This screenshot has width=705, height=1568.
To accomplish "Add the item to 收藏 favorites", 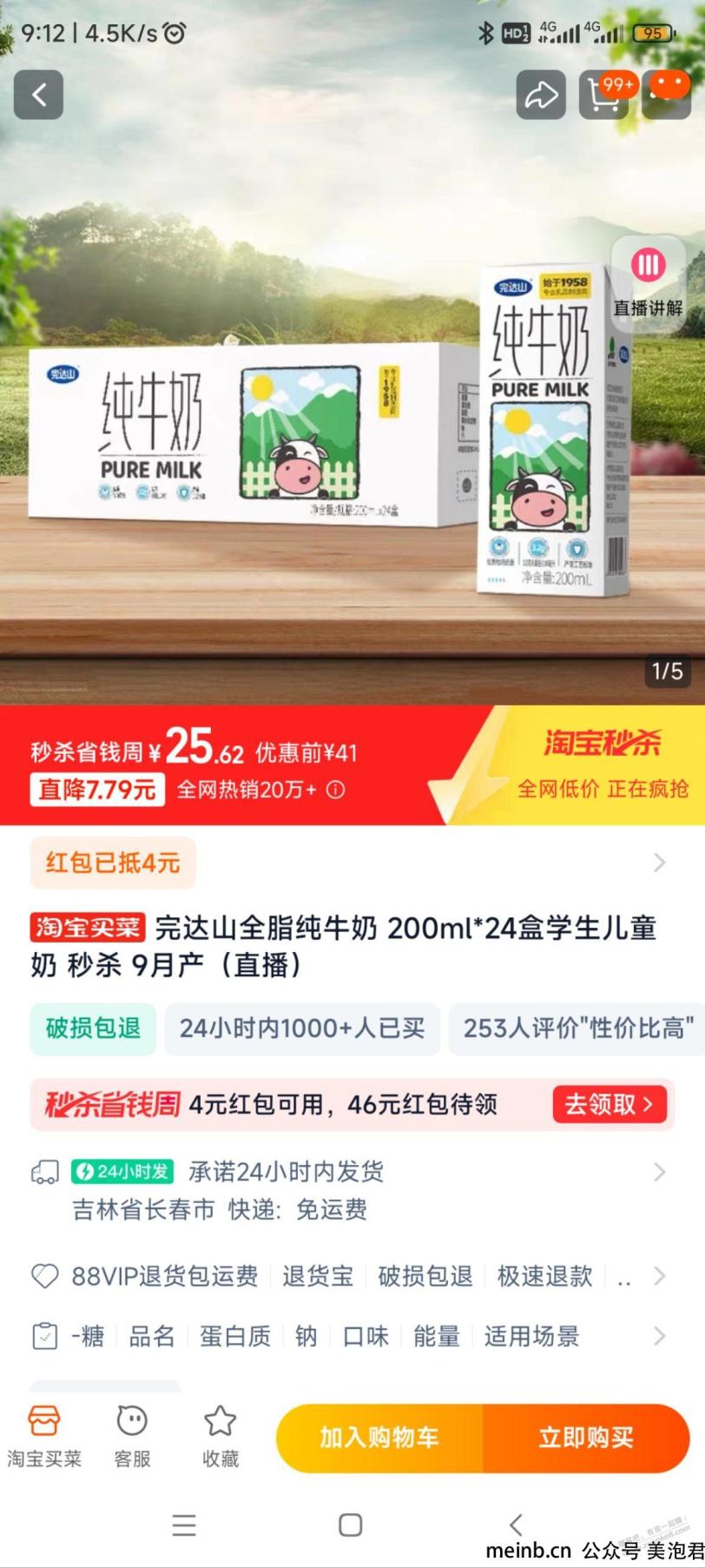I will click(221, 1437).
